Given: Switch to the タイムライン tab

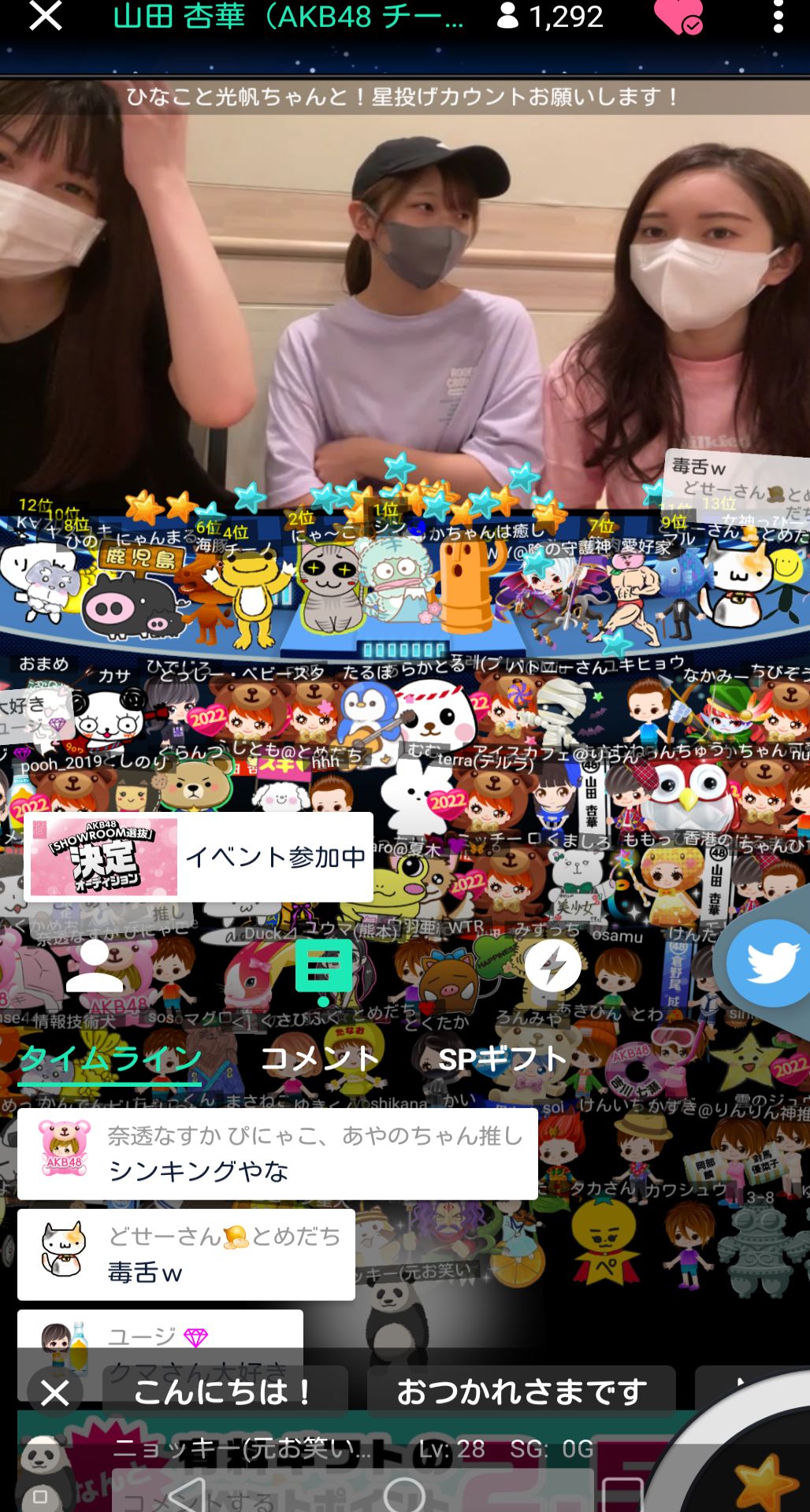Looking at the screenshot, I should click(x=110, y=1059).
